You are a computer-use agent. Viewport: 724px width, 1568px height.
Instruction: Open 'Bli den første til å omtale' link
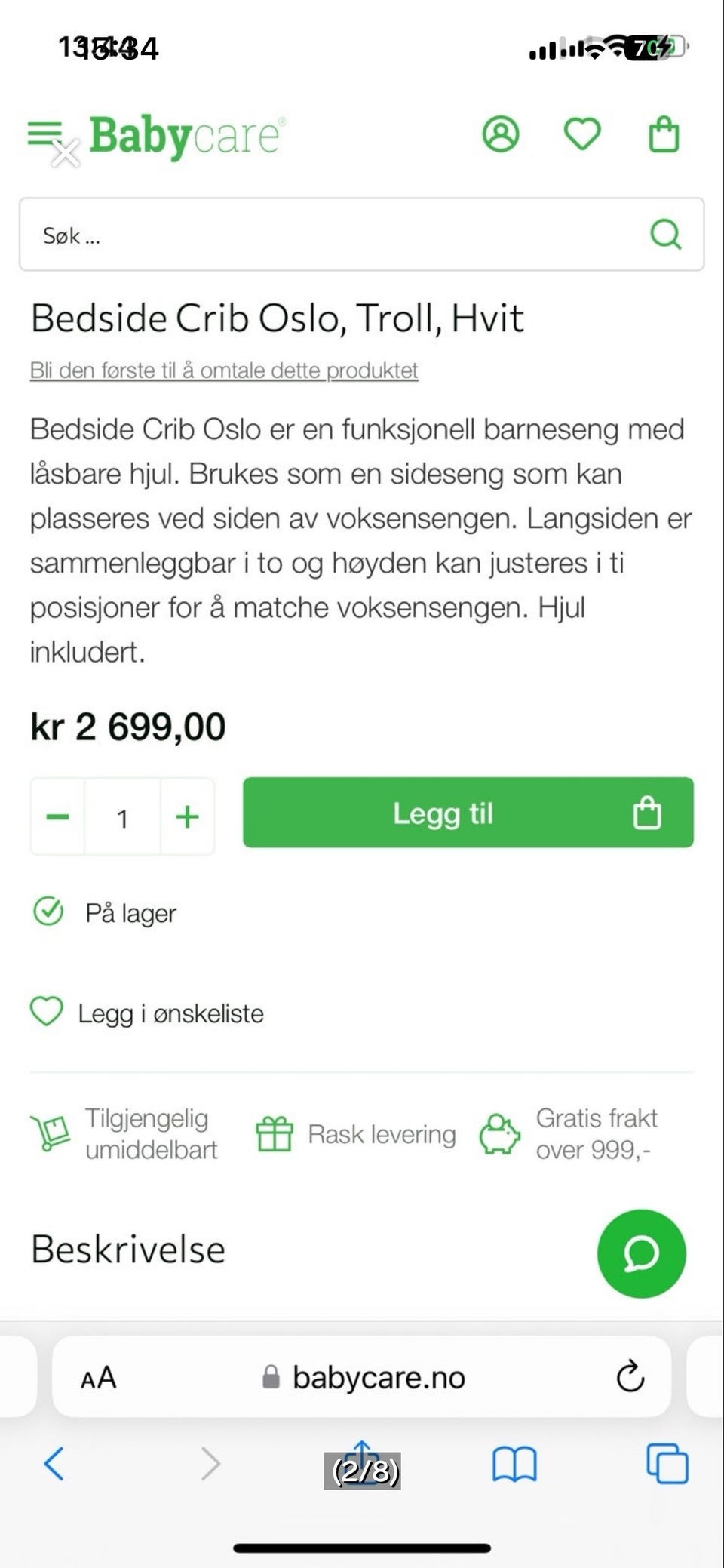pyautogui.click(x=224, y=370)
